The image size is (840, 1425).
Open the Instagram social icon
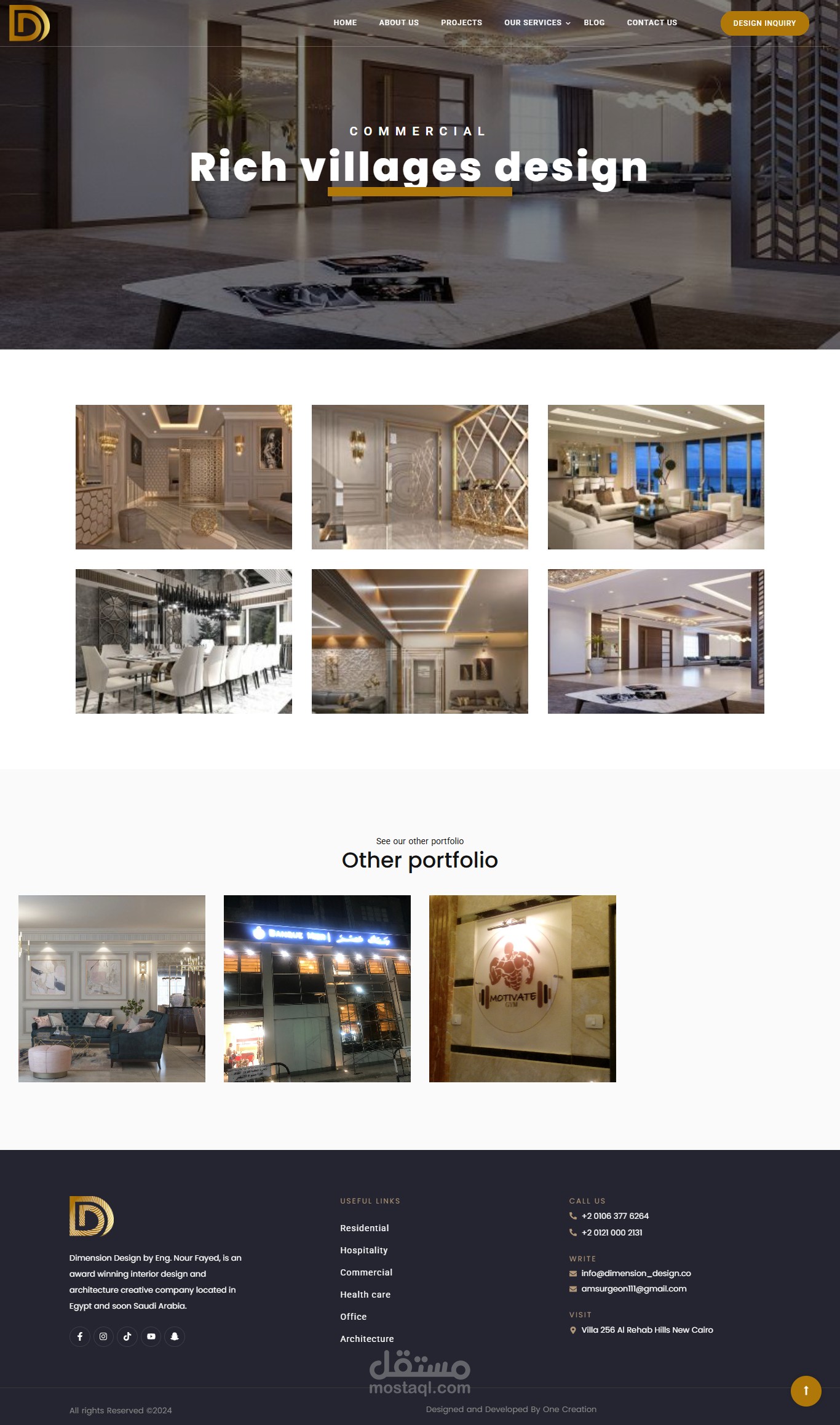(x=103, y=1336)
